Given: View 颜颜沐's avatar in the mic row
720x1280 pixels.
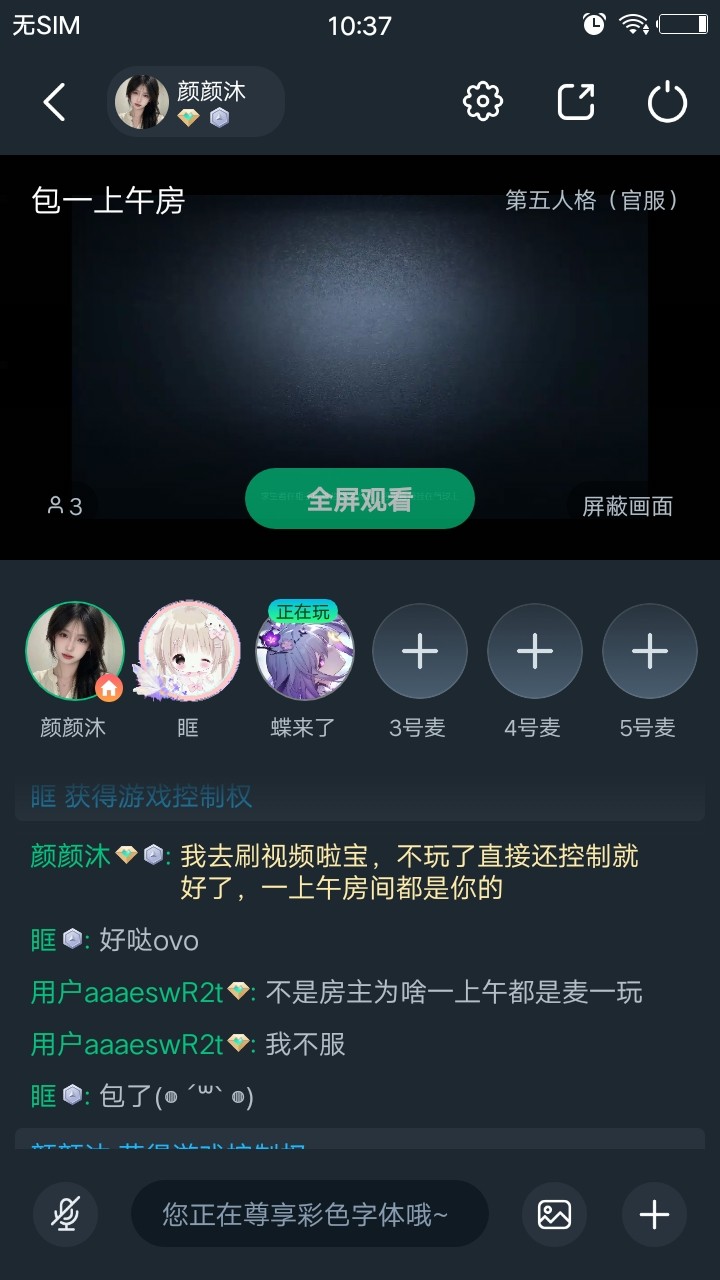Looking at the screenshot, I should click(75, 652).
